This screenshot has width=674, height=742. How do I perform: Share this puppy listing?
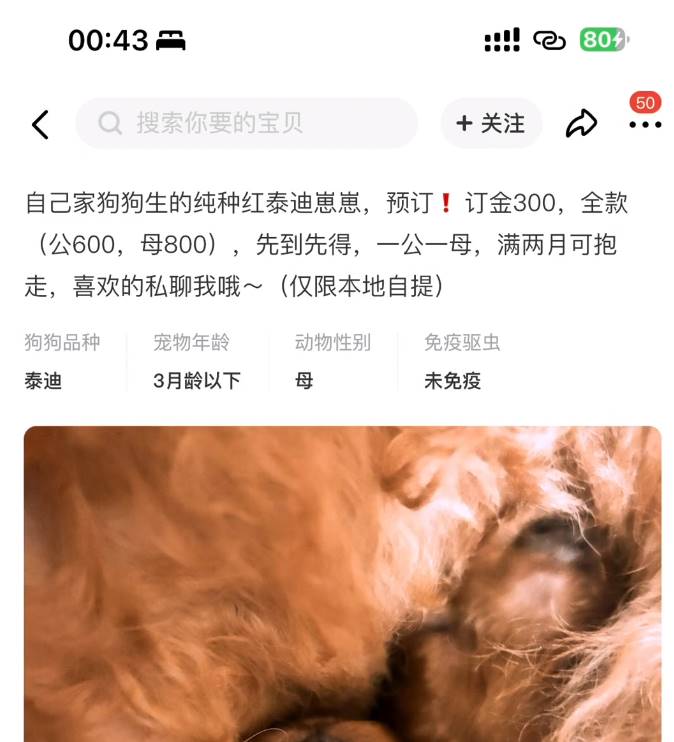click(581, 124)
